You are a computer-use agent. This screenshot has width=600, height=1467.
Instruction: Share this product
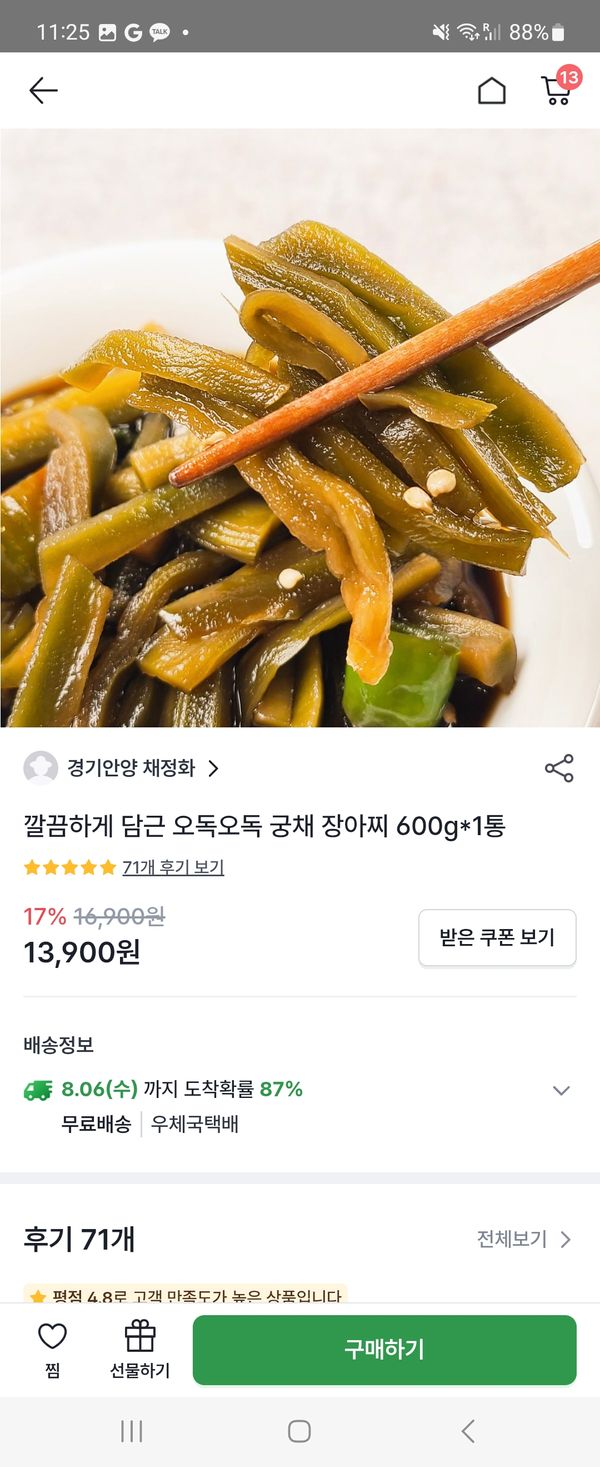(559, 768)
